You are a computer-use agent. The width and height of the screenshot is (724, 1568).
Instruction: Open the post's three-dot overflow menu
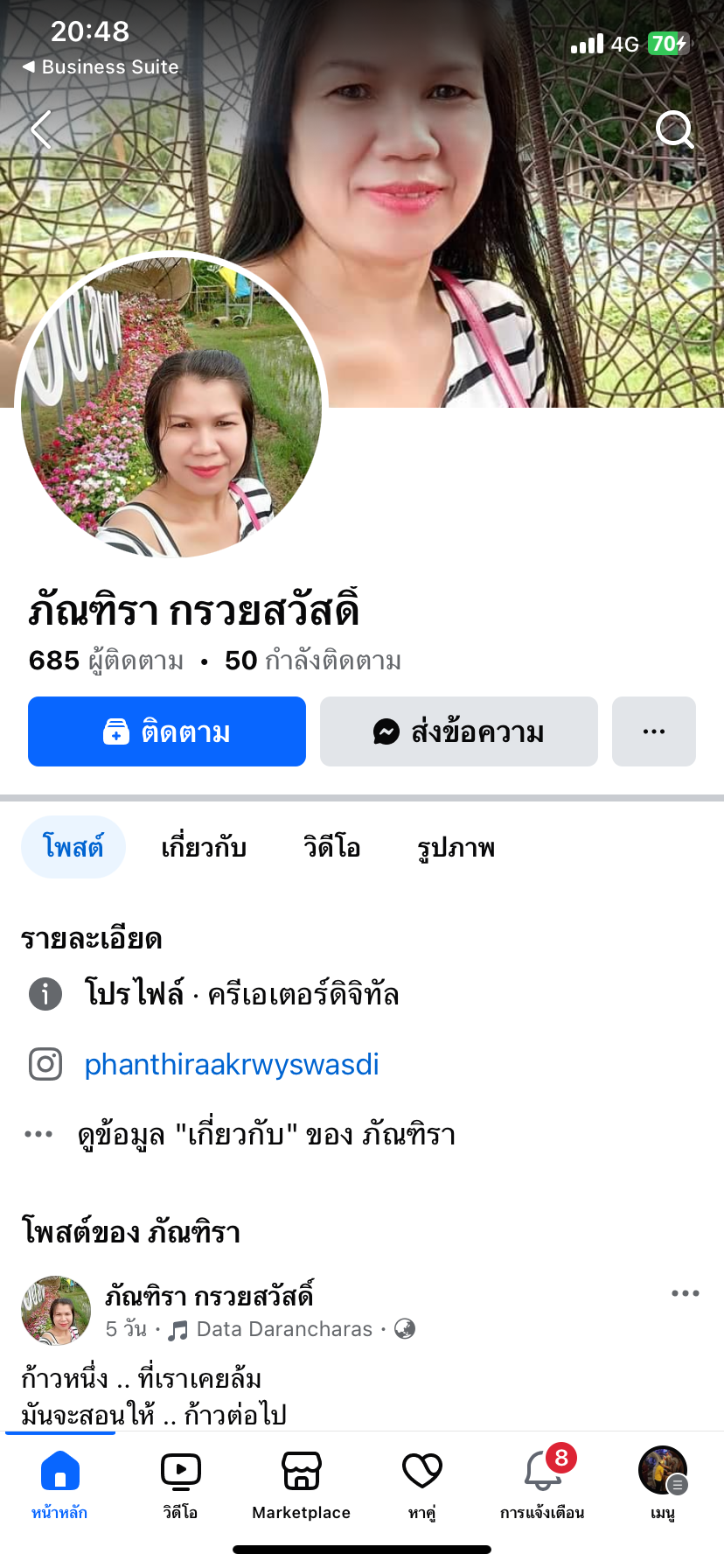685,1293
